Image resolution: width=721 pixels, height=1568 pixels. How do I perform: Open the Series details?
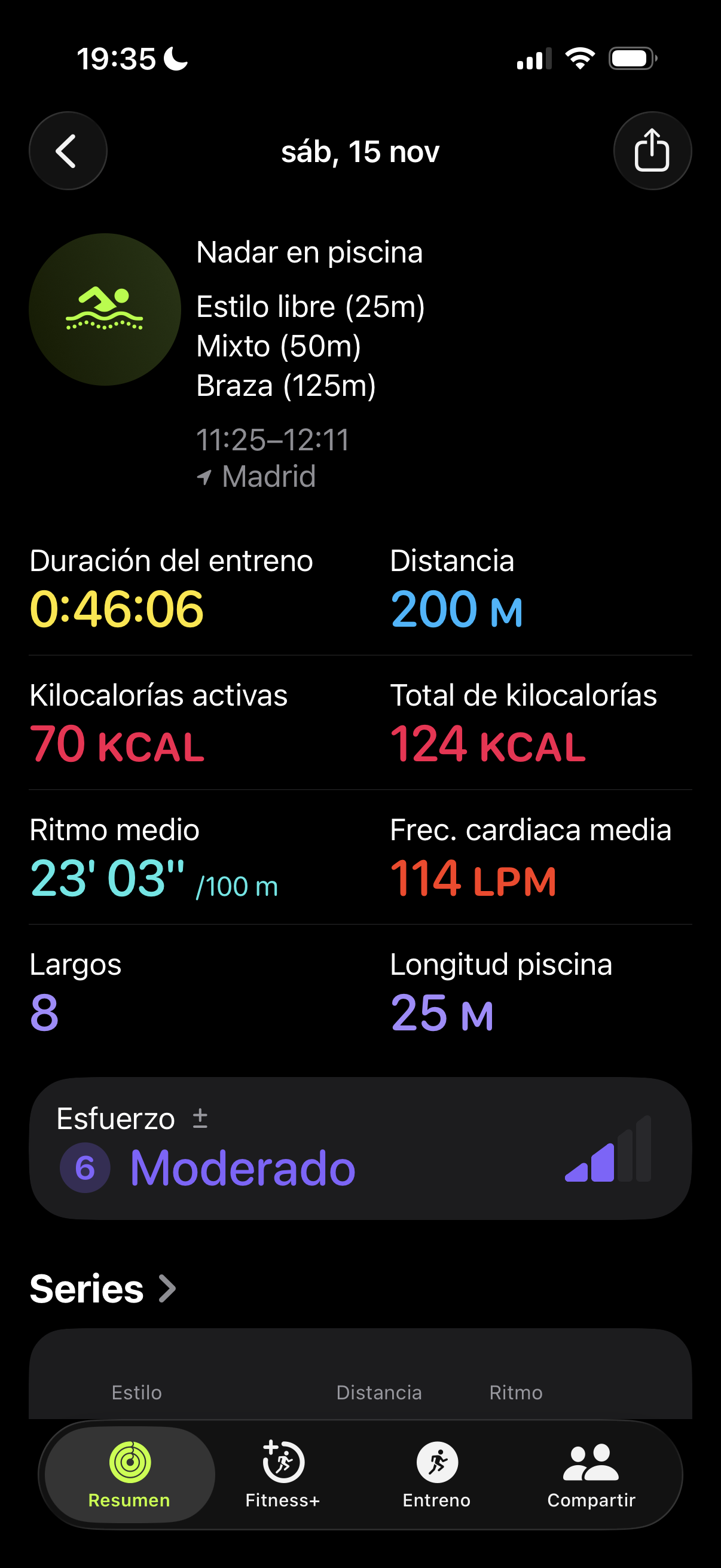[x=103, y=1289]
